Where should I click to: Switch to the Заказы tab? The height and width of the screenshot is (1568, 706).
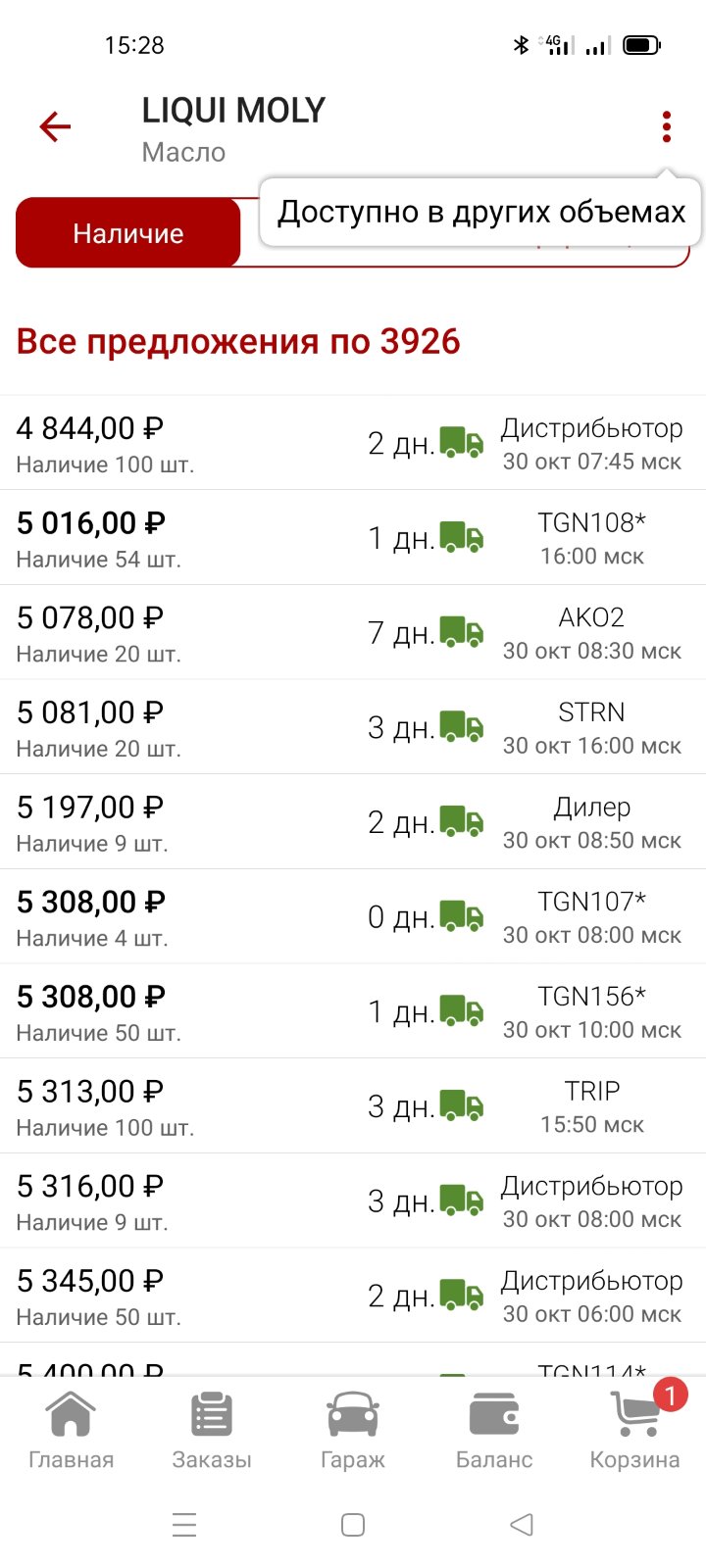pos(212,1431)
